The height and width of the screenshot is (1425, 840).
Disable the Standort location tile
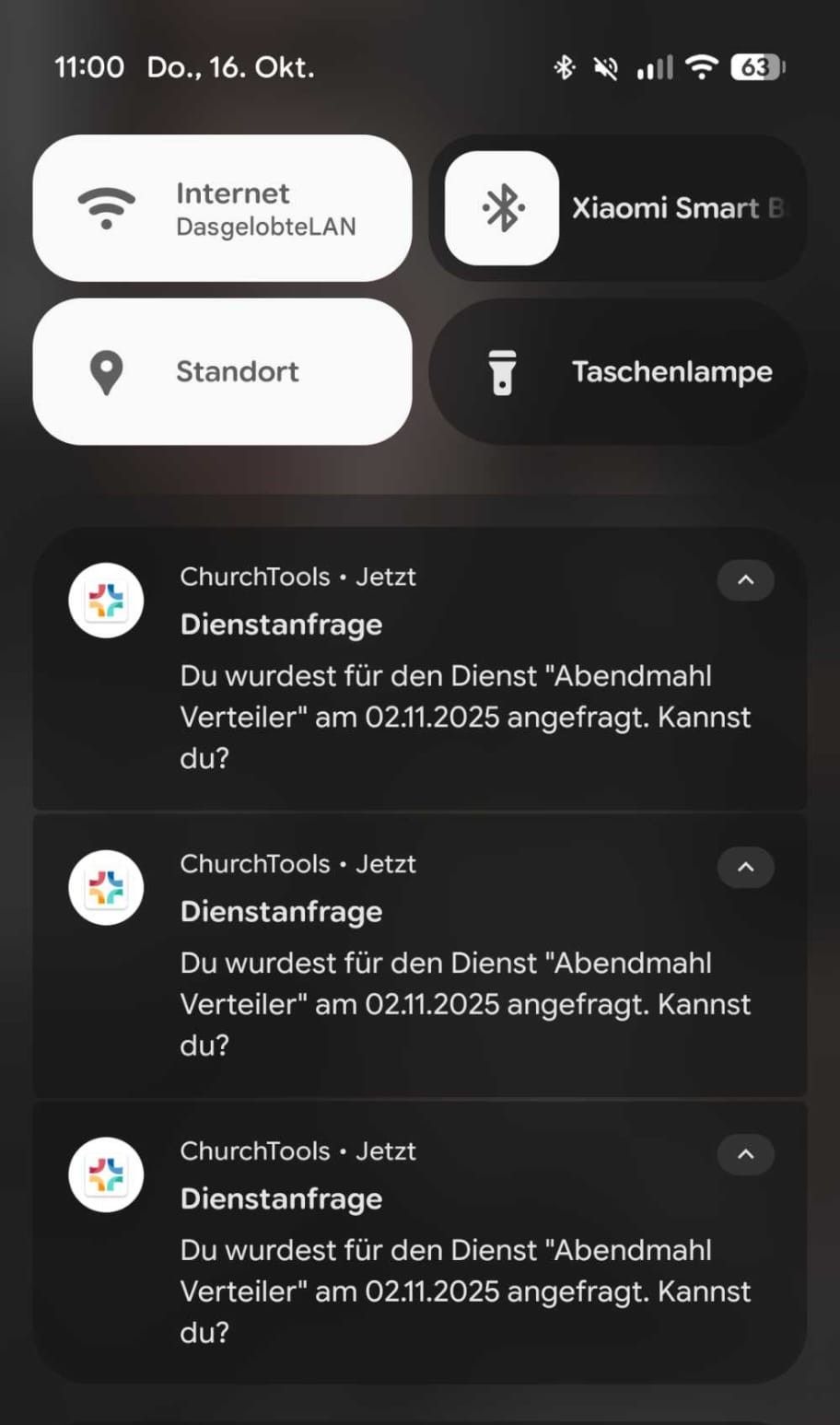[222, 372]
